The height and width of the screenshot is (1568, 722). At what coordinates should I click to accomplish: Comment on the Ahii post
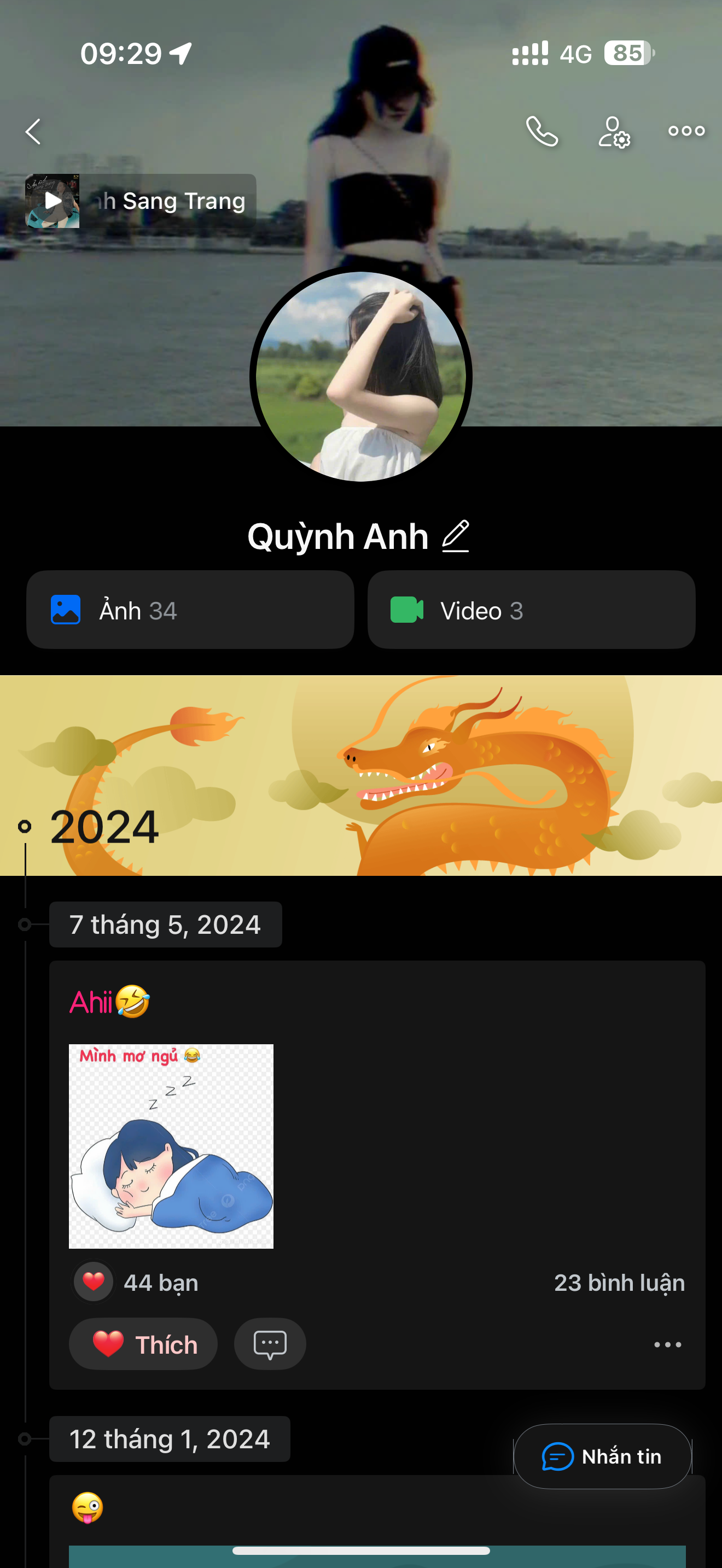(x=270, y=1344)
